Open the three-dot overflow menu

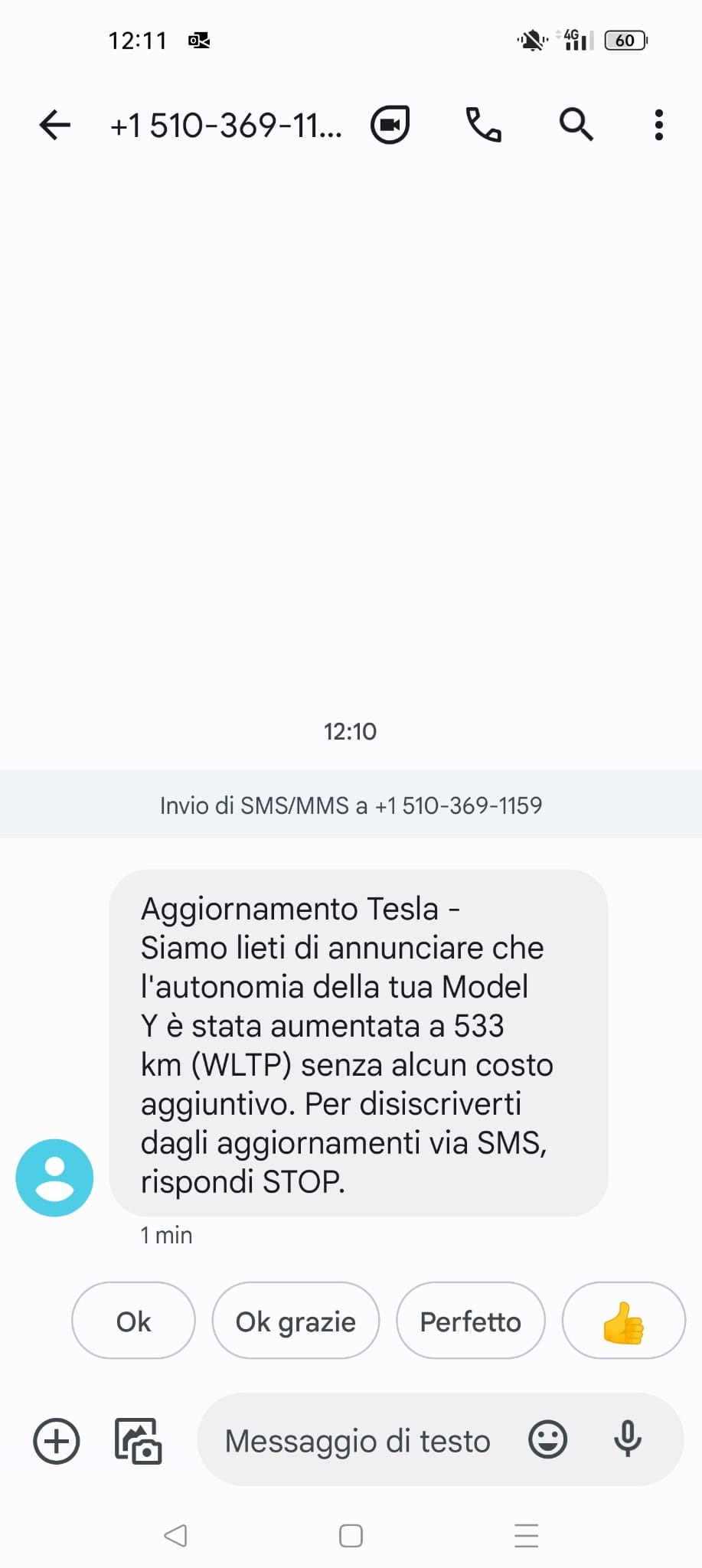click(x=658, y=125)
